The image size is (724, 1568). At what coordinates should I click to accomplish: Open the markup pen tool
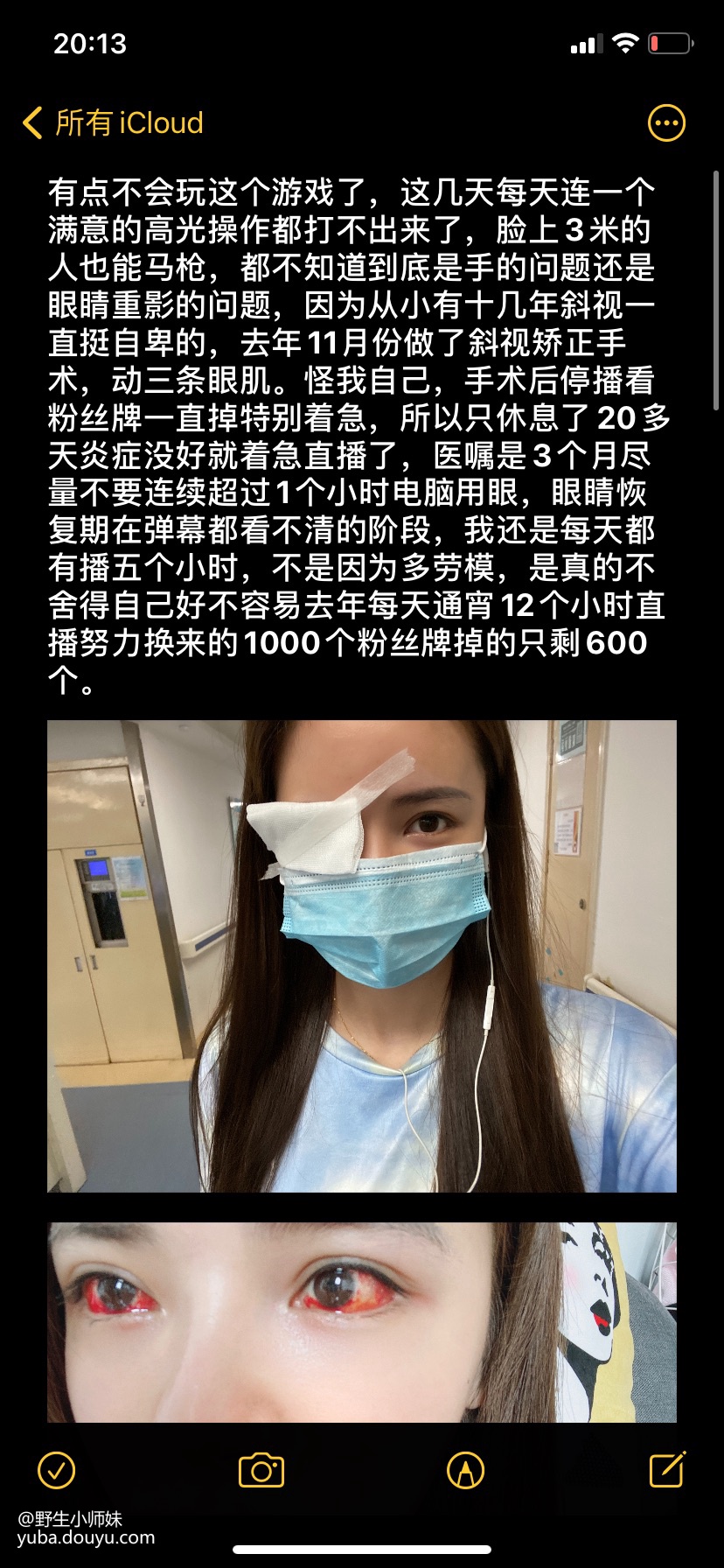[465, 1471]
